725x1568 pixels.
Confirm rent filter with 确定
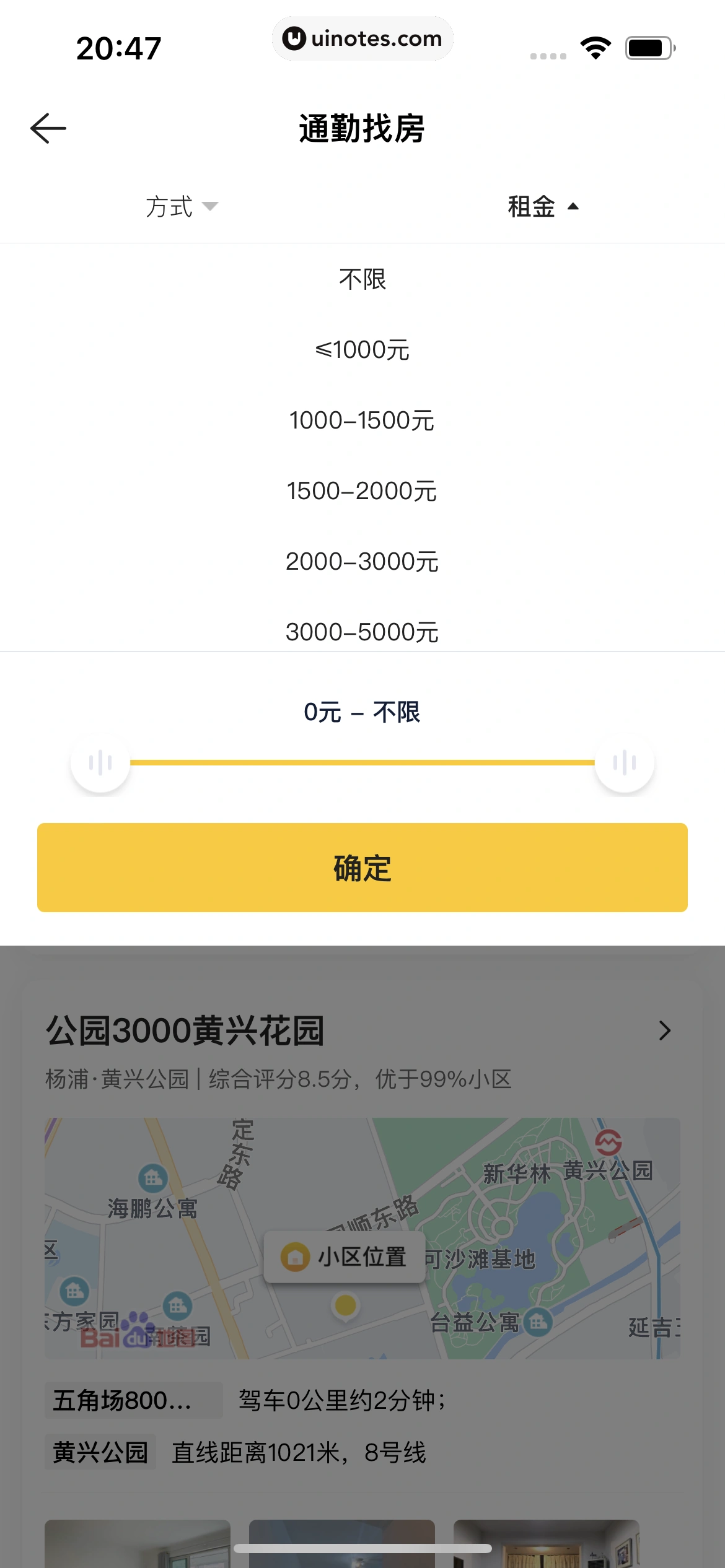click(362, 868)
